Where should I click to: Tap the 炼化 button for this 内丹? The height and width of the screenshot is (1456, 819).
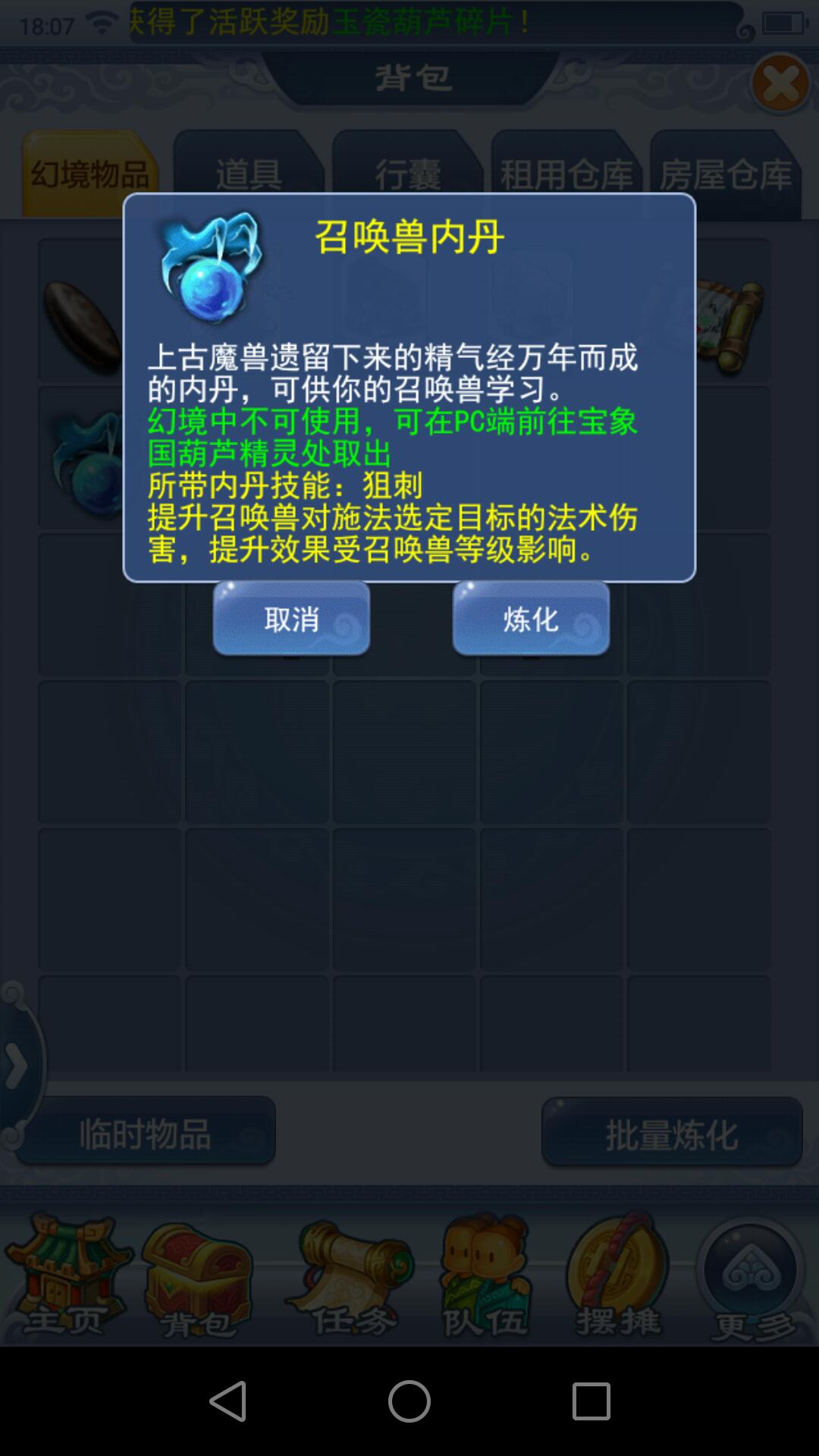coord(531,619)
